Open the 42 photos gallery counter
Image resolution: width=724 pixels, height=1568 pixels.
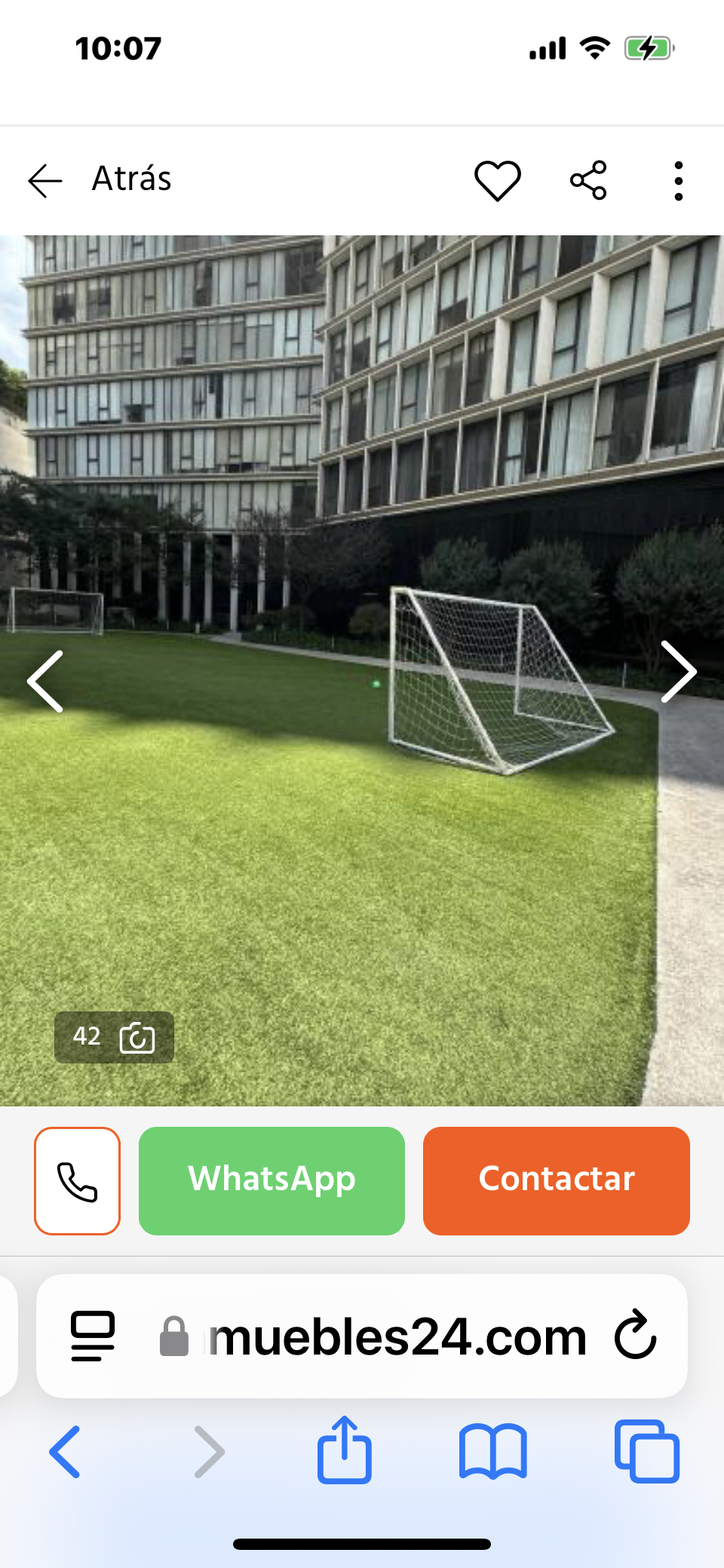114,1037
